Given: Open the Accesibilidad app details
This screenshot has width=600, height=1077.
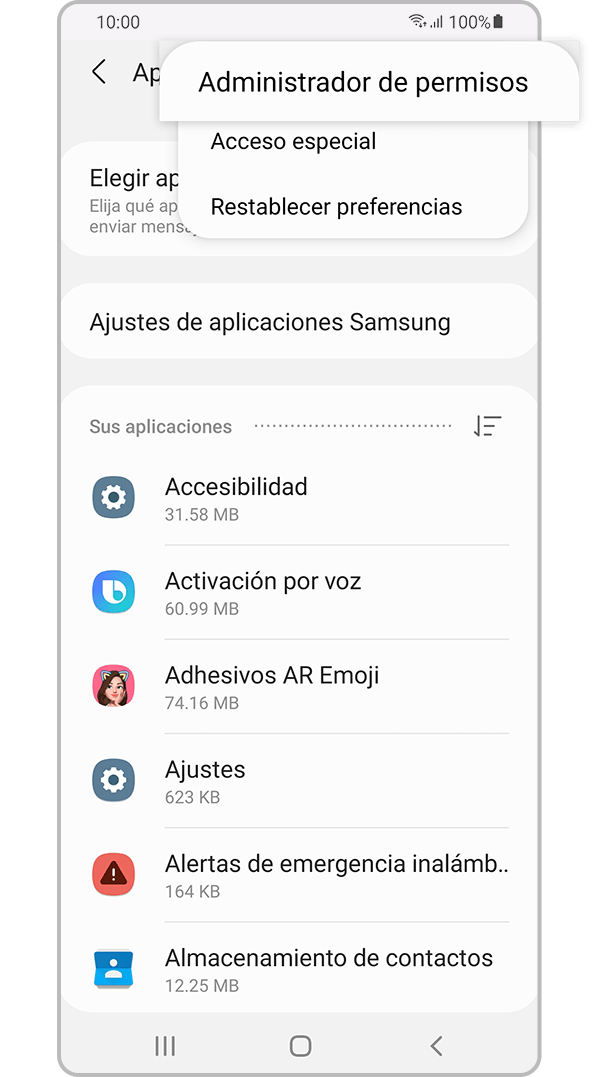Looking at the screenshot, I should (x=300, y=498).
